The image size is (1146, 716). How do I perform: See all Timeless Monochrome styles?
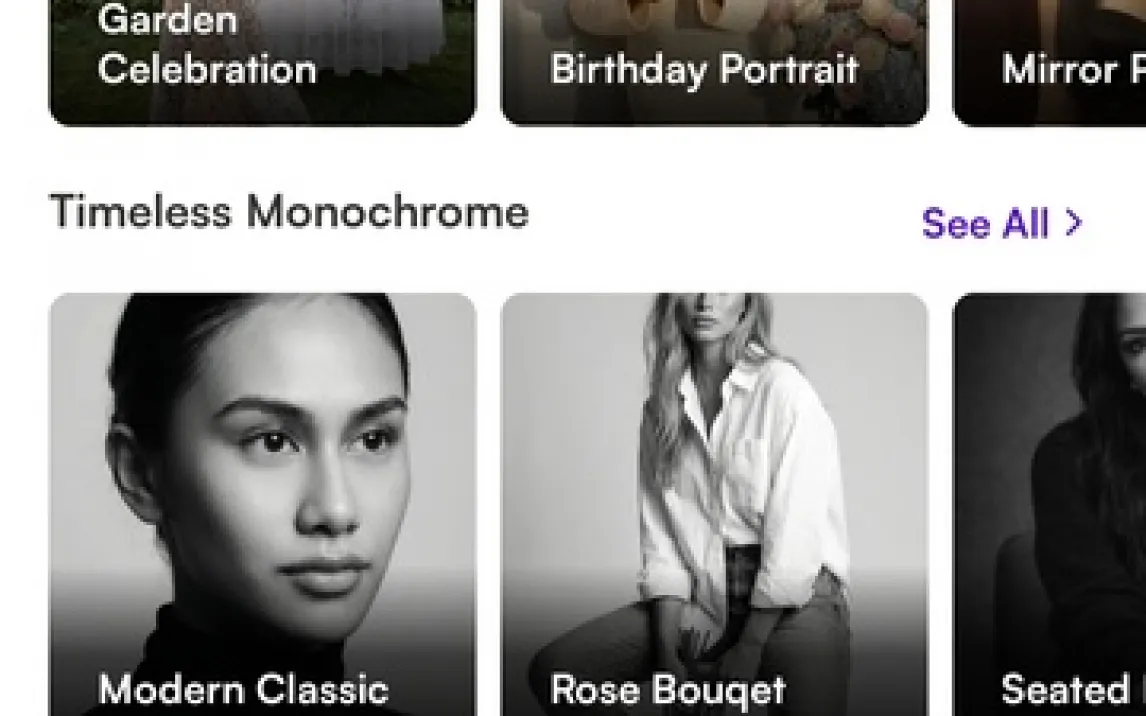tap(1001, 223)
